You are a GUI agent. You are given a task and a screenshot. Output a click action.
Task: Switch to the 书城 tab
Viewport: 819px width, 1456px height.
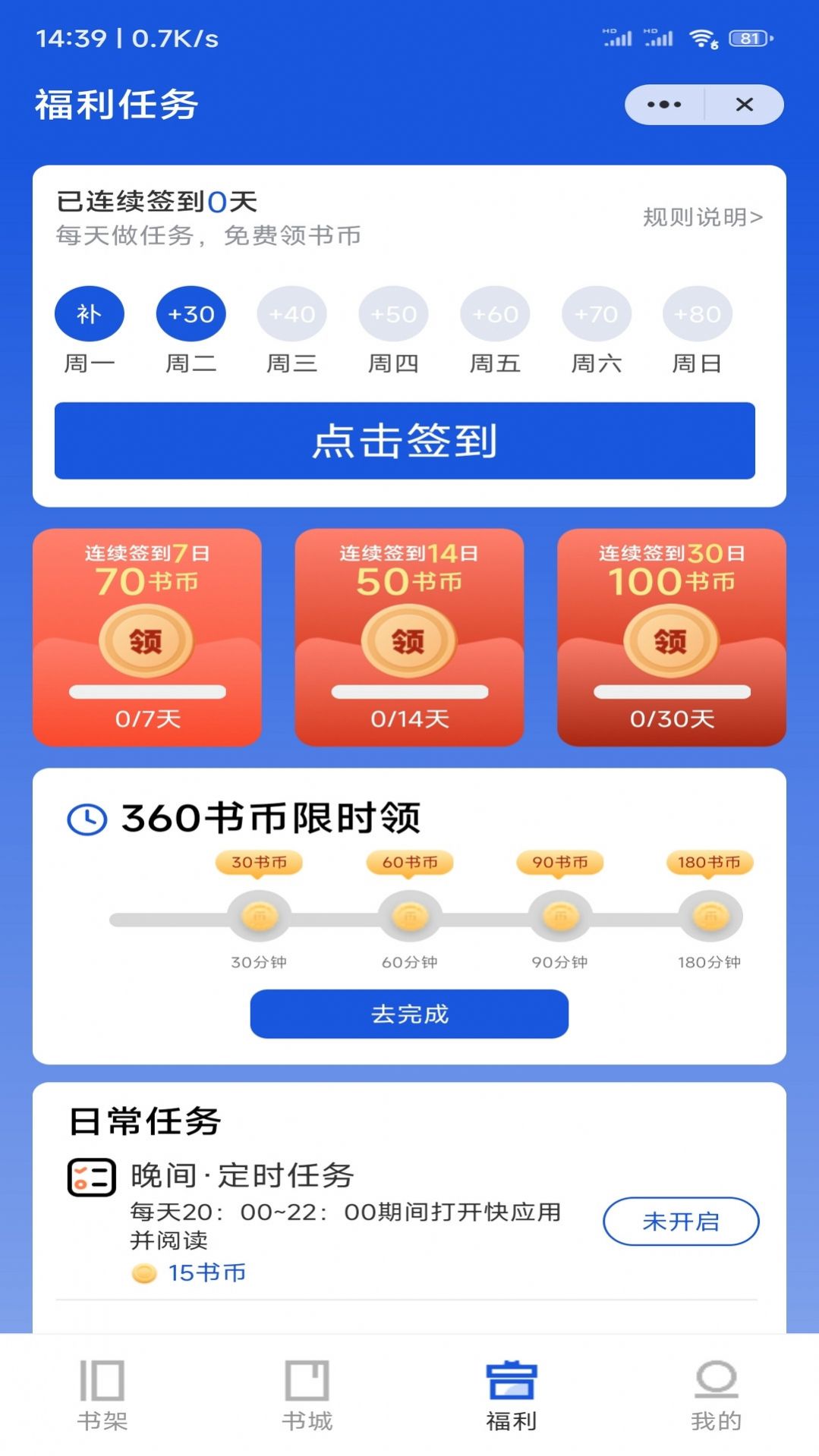coord(307,1395)
